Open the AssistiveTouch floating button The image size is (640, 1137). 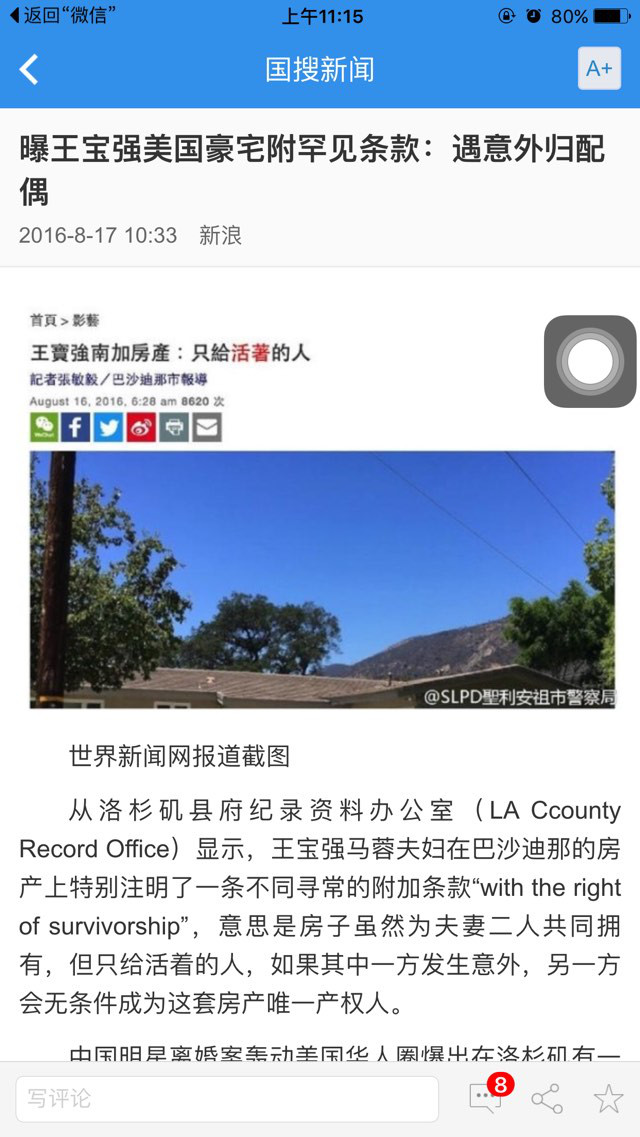point(590,361)
